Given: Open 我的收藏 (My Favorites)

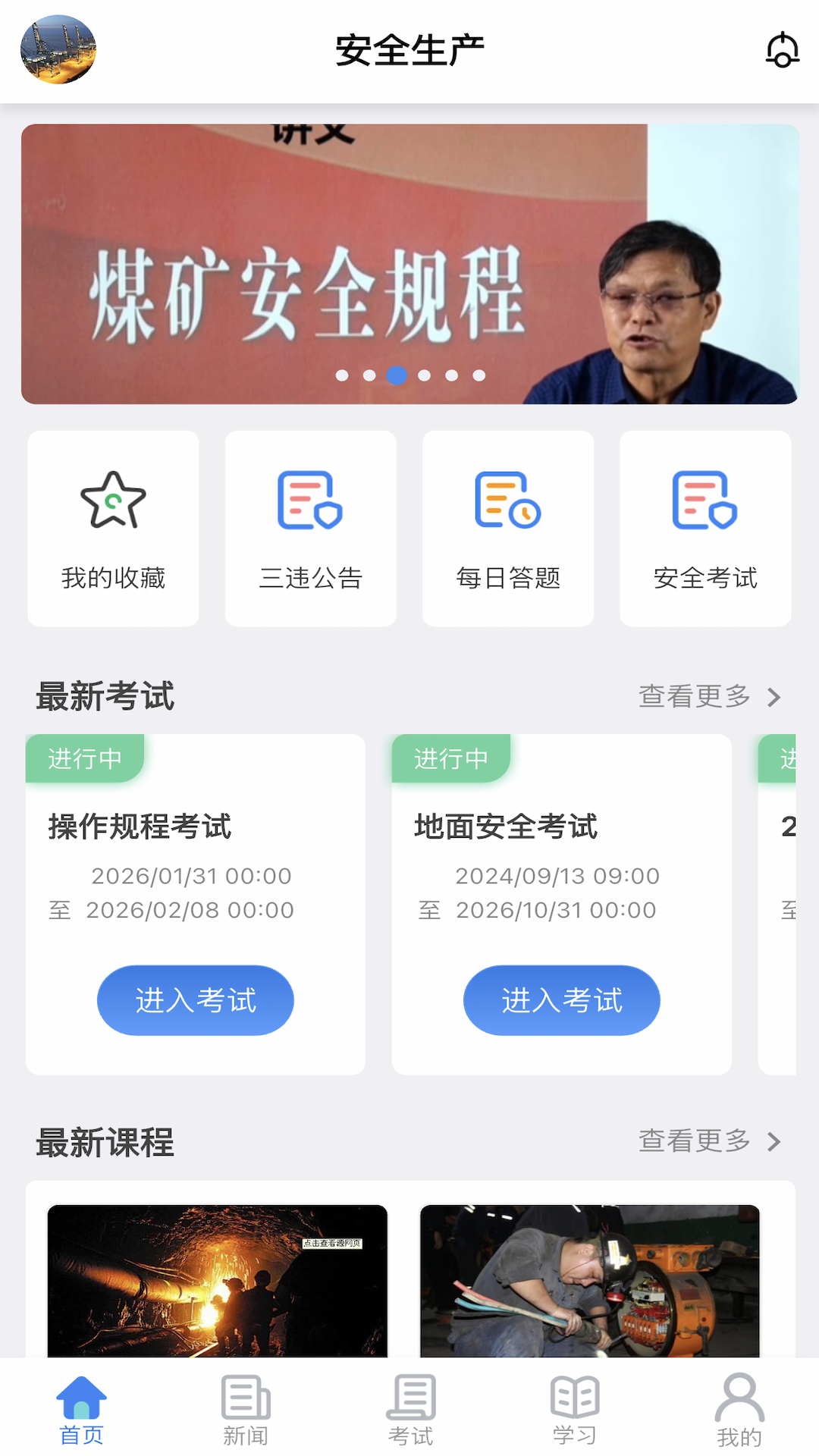Looking at the screenshot, I should point(112,529).
